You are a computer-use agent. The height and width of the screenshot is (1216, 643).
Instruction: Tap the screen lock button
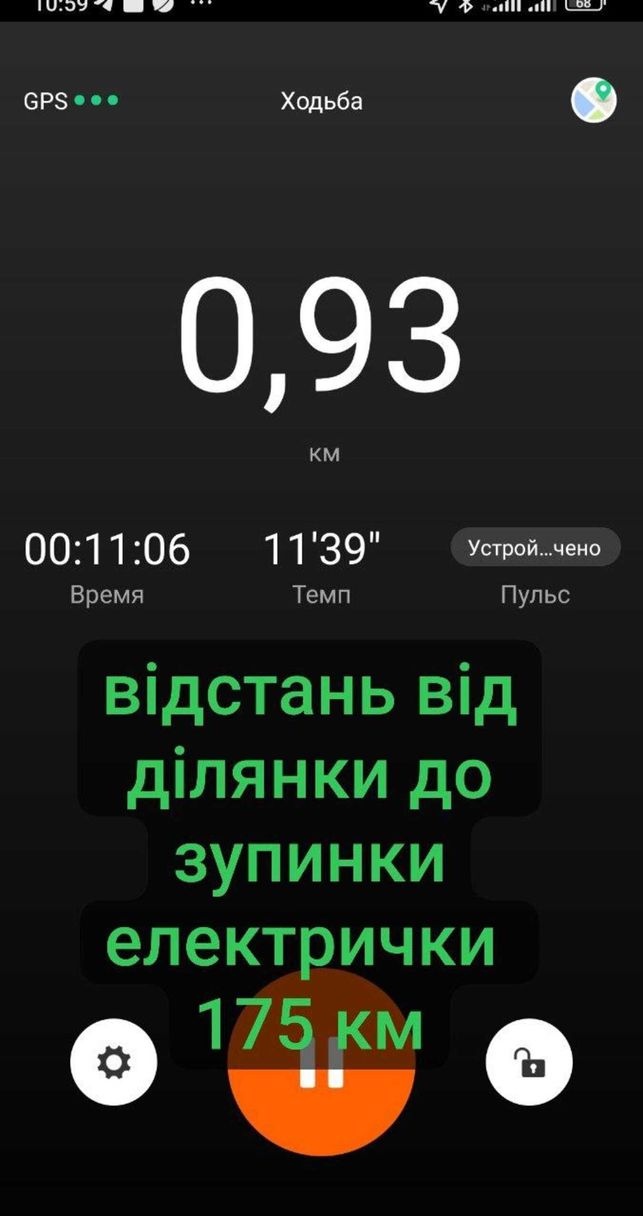[x=529, y=1062]
